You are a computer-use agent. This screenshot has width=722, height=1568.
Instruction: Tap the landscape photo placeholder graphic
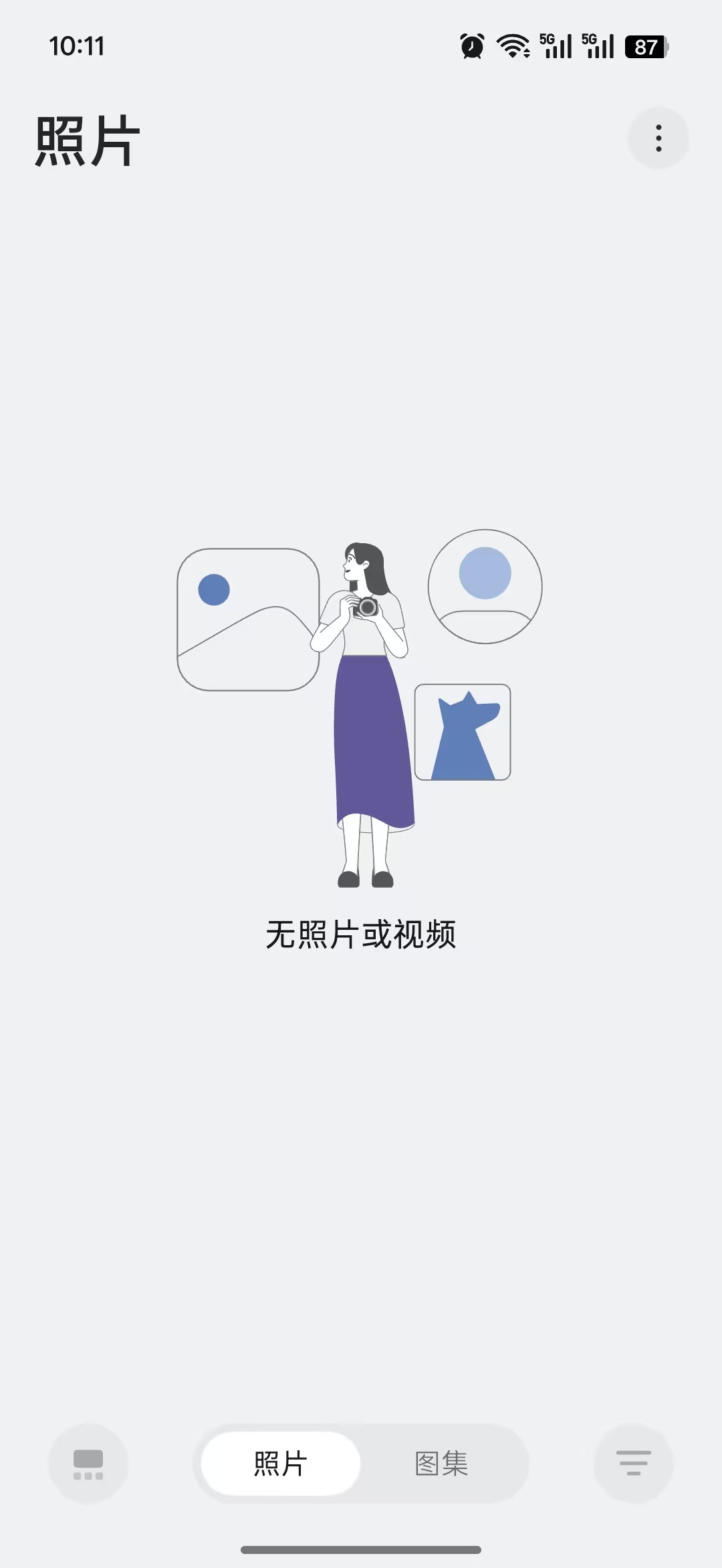(247, 619)
